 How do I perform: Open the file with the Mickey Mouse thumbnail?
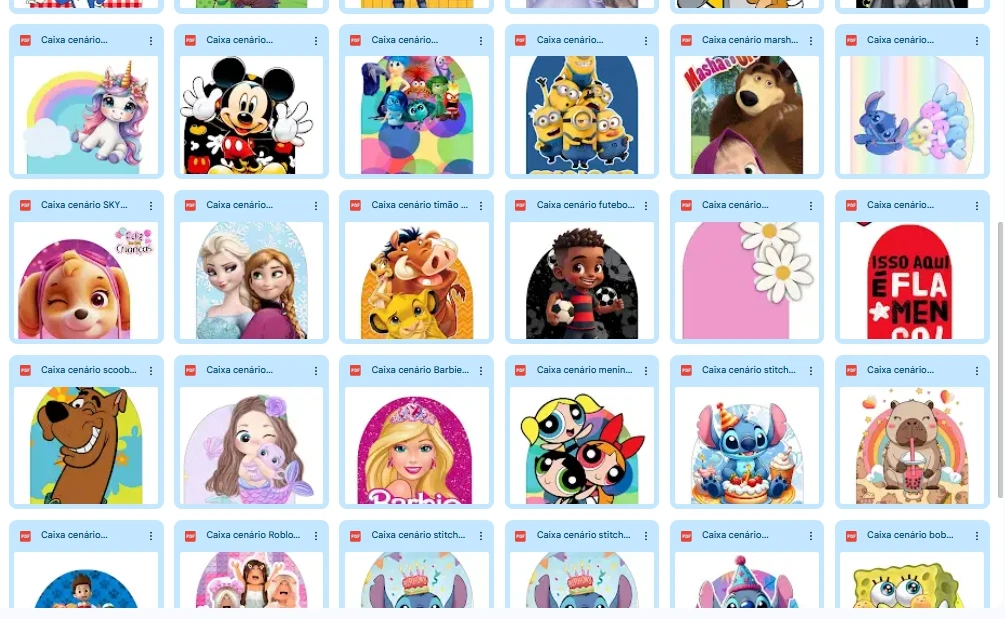point(251,115)
